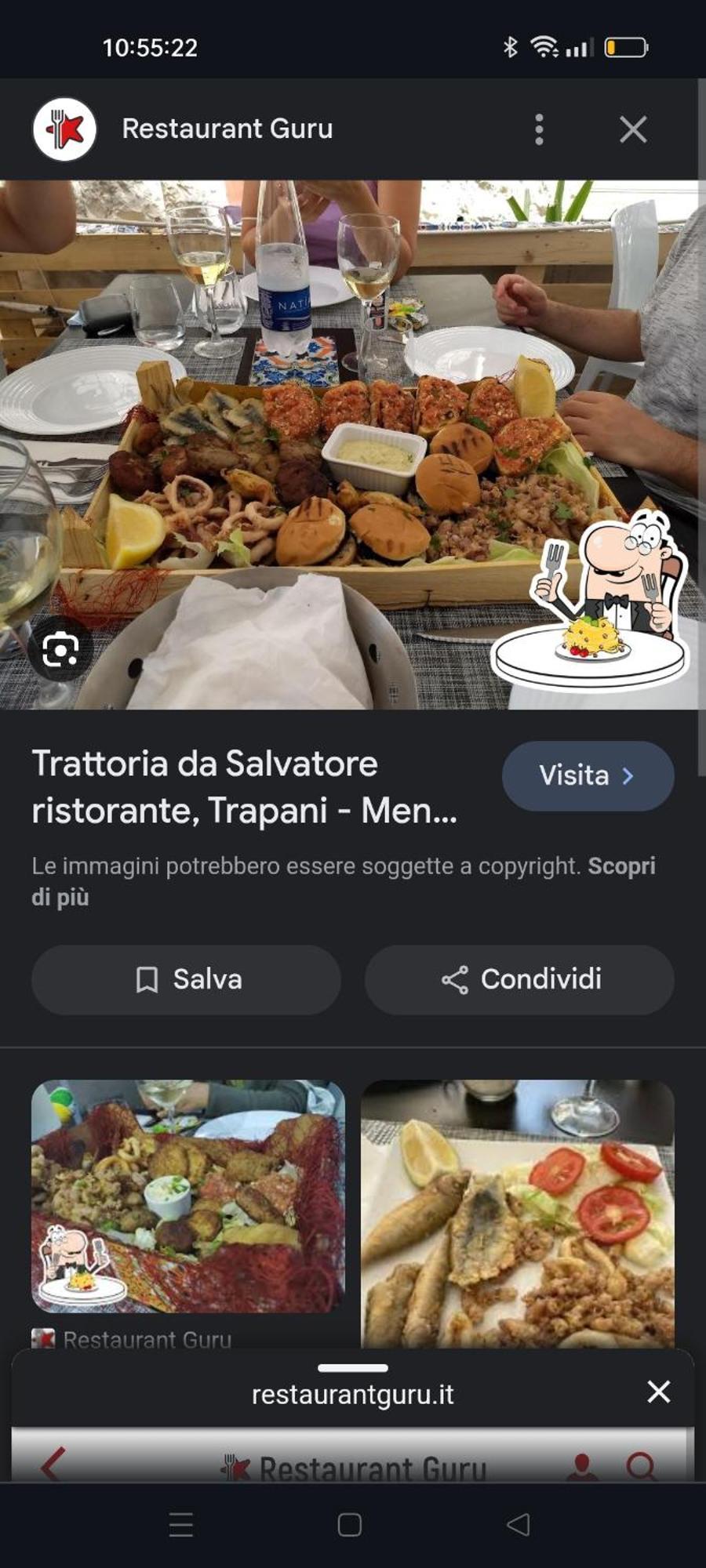
Task: Open the three-dot overflow menu
Action: (539, 129)
